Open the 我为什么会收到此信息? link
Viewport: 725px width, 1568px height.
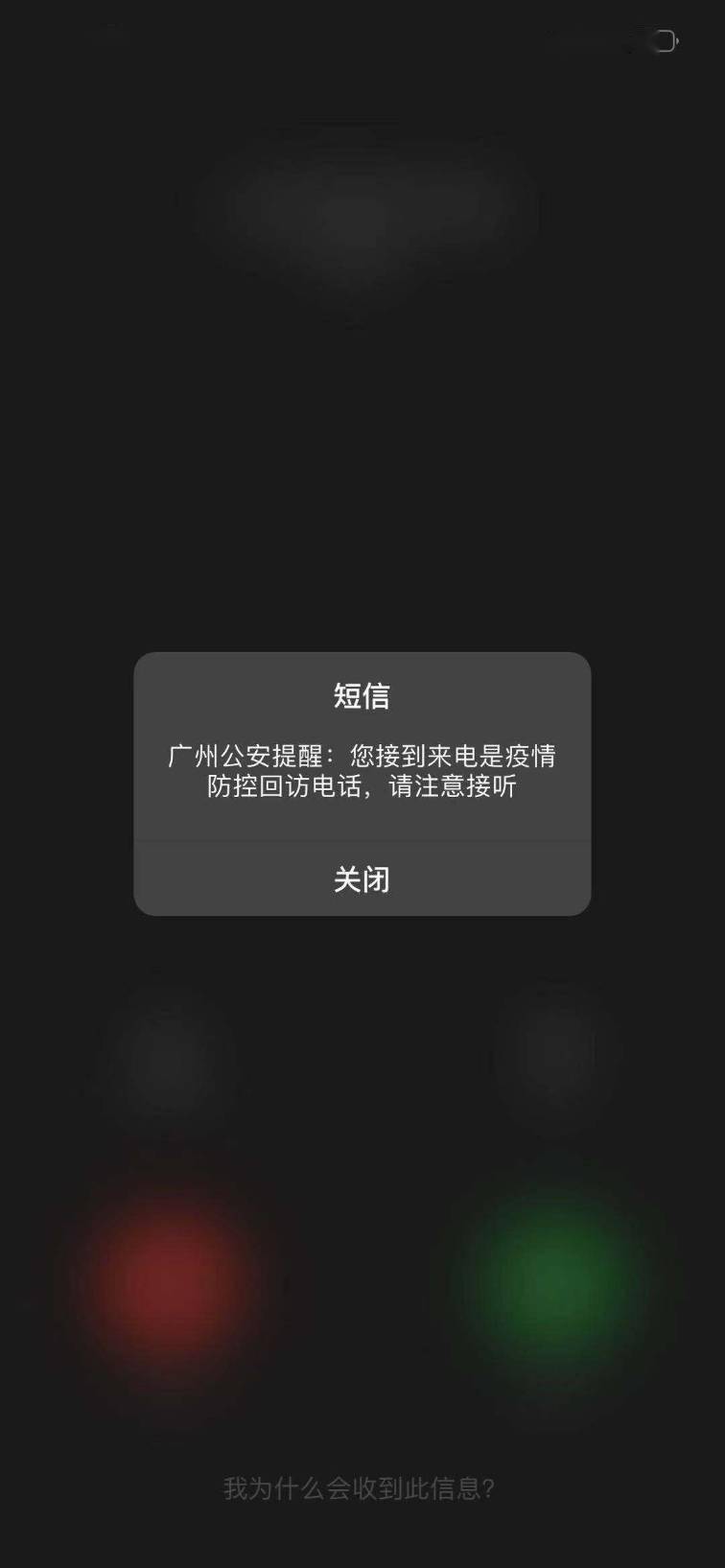click(x=359, y=1488)
